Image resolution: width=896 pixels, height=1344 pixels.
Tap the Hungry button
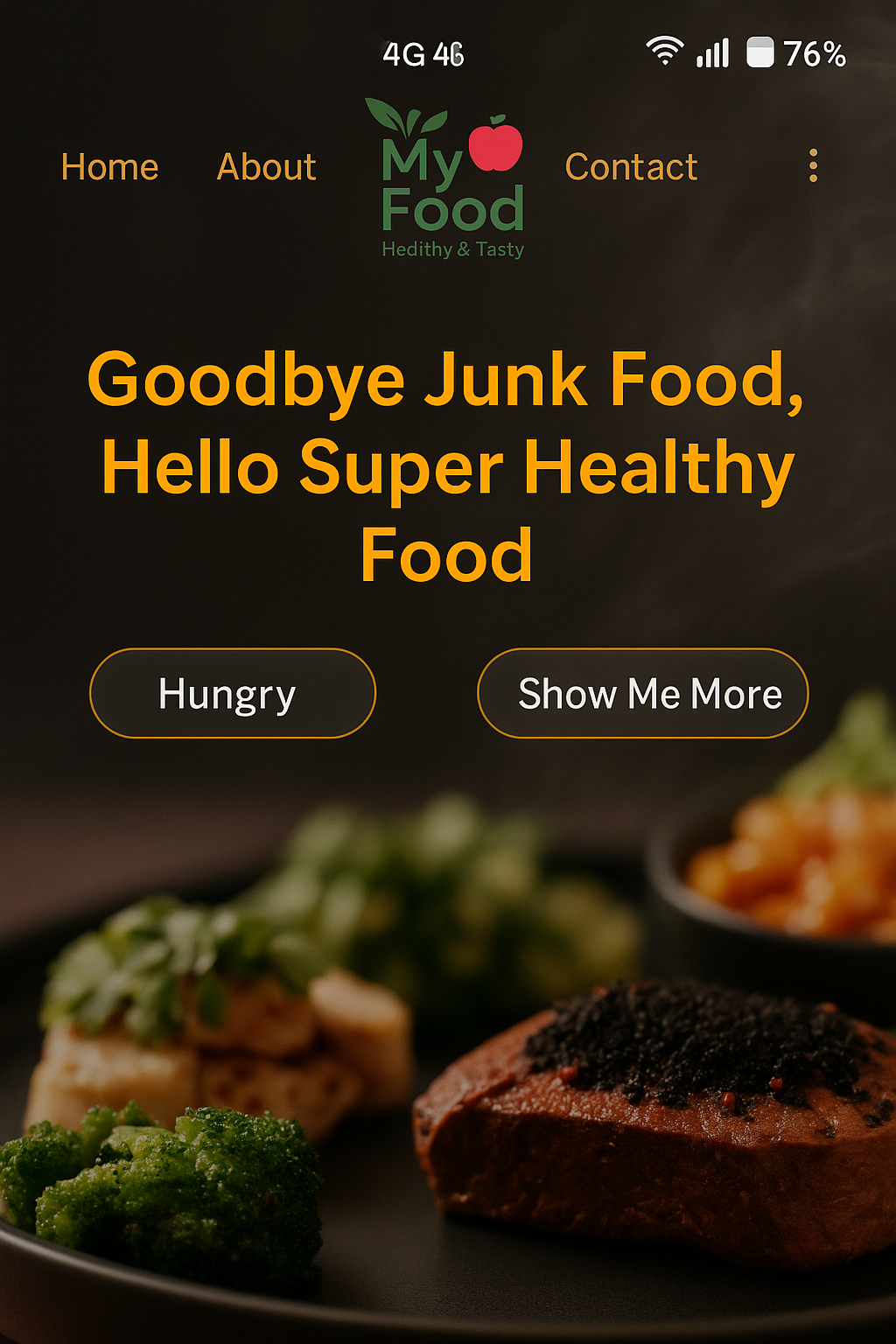click(232, 693)
